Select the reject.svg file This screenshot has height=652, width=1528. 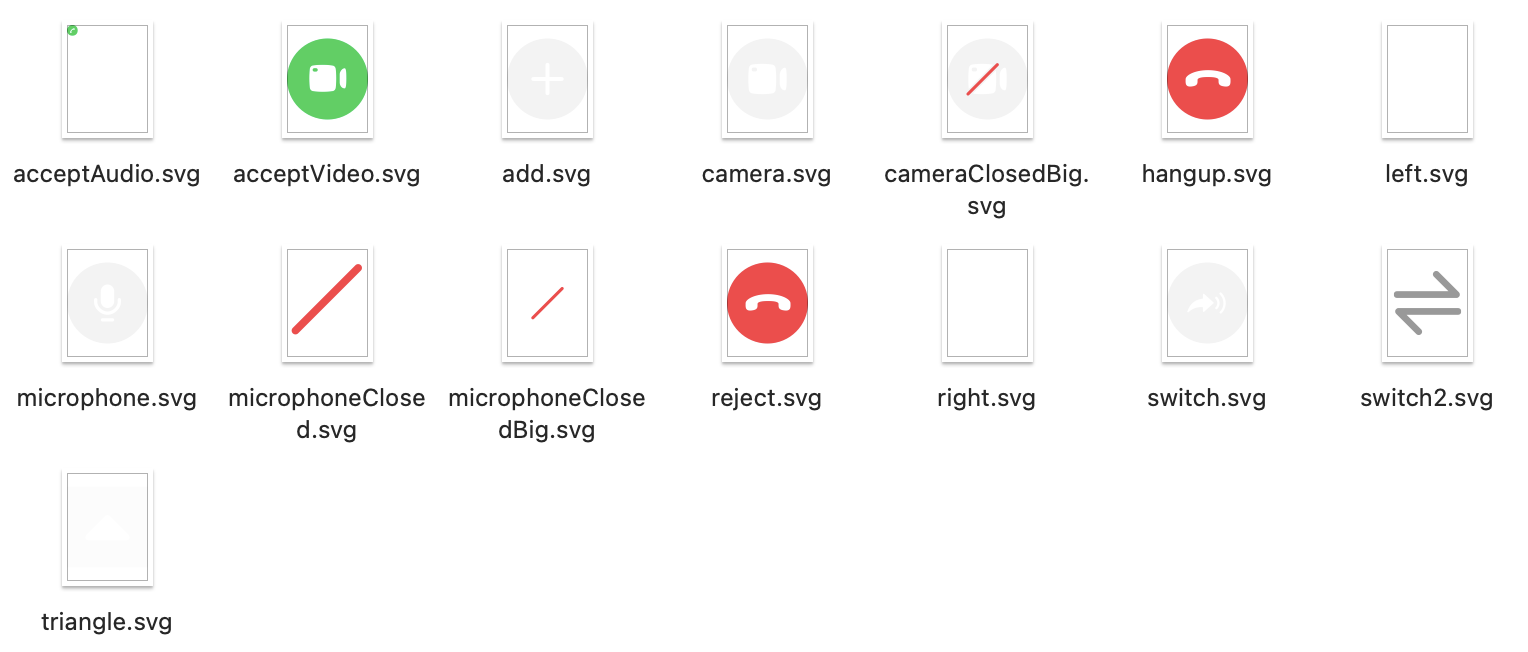pos(767,303)
